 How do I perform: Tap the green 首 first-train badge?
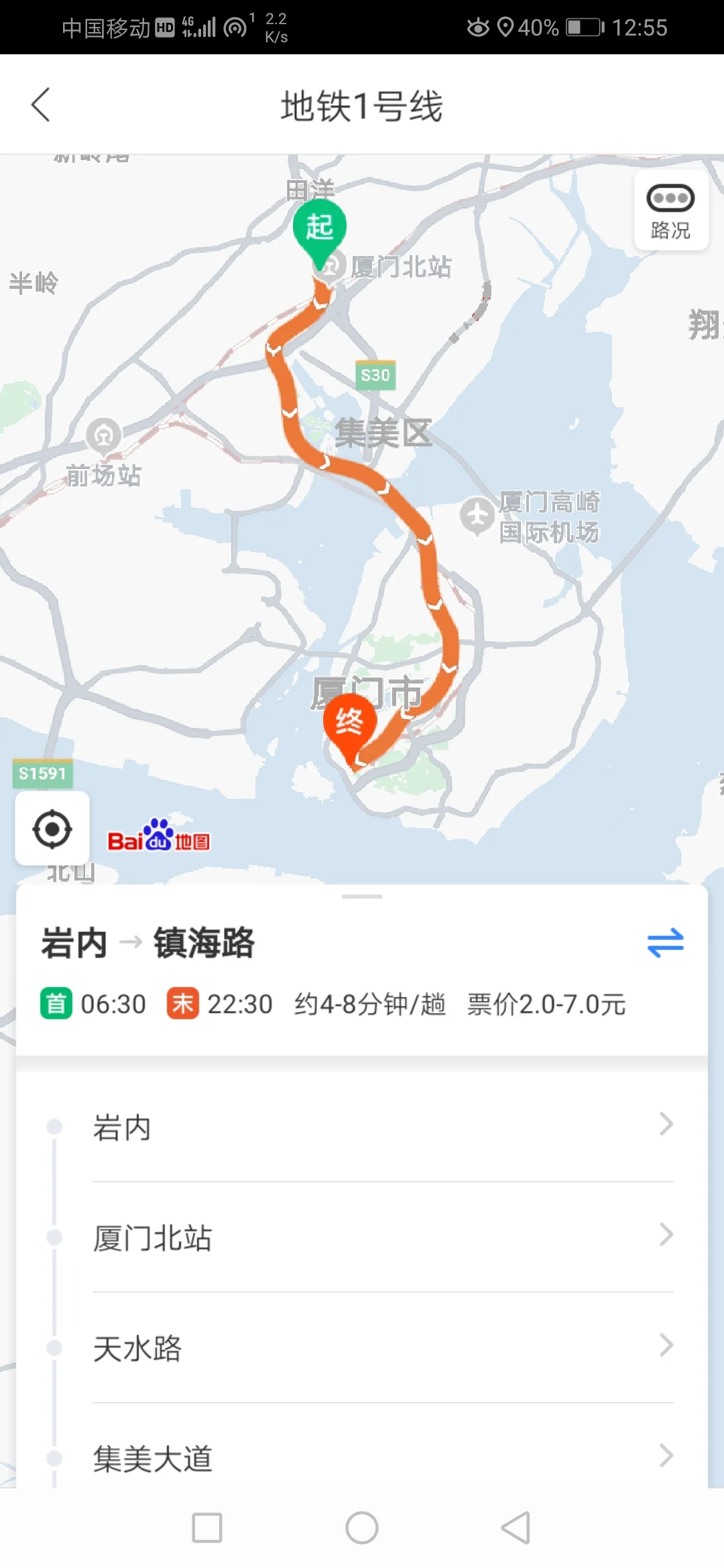pyautogui.click(x=56, y=1003)
